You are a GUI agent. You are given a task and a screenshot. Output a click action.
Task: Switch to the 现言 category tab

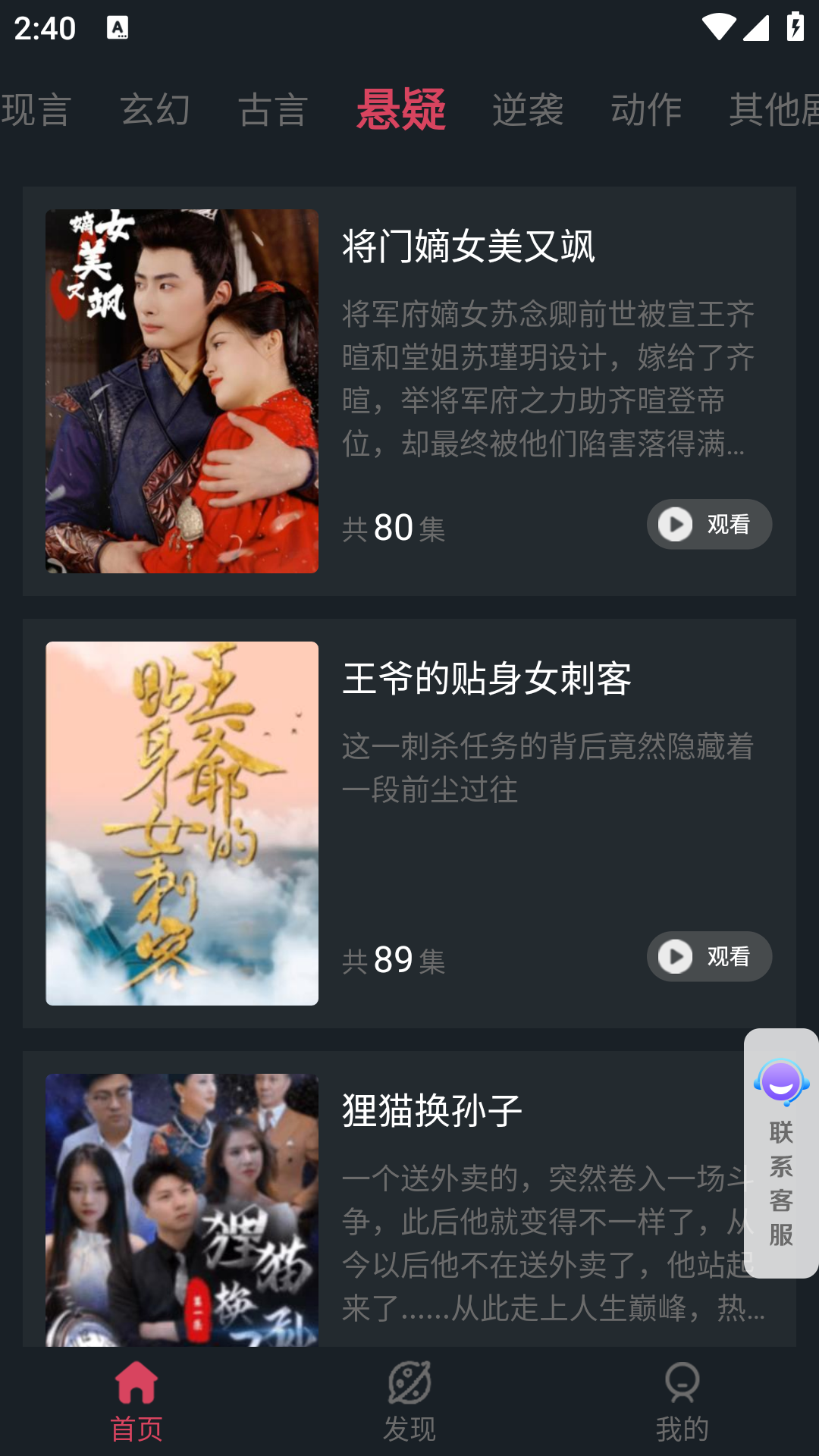point(36,110)
